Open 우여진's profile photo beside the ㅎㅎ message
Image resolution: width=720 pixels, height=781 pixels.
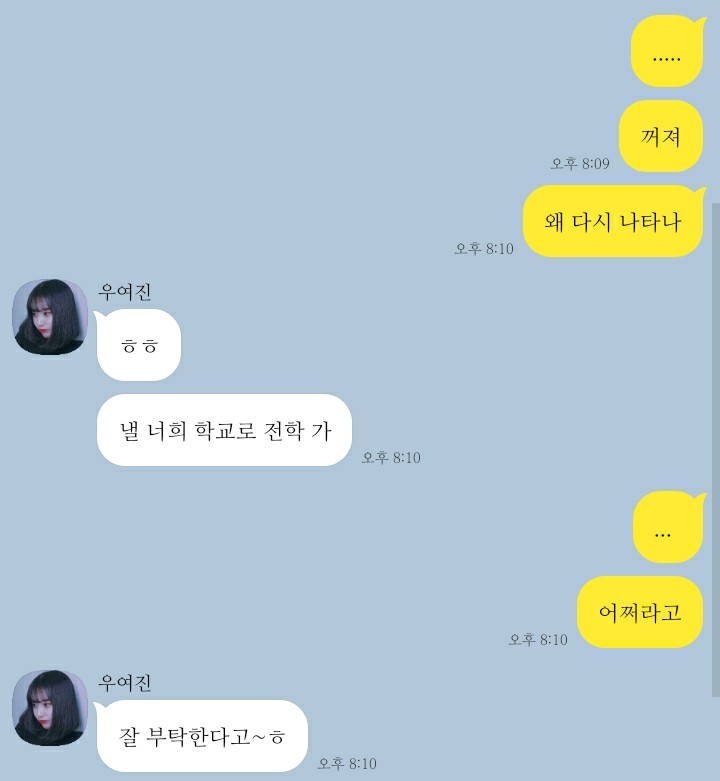[50, 317]
